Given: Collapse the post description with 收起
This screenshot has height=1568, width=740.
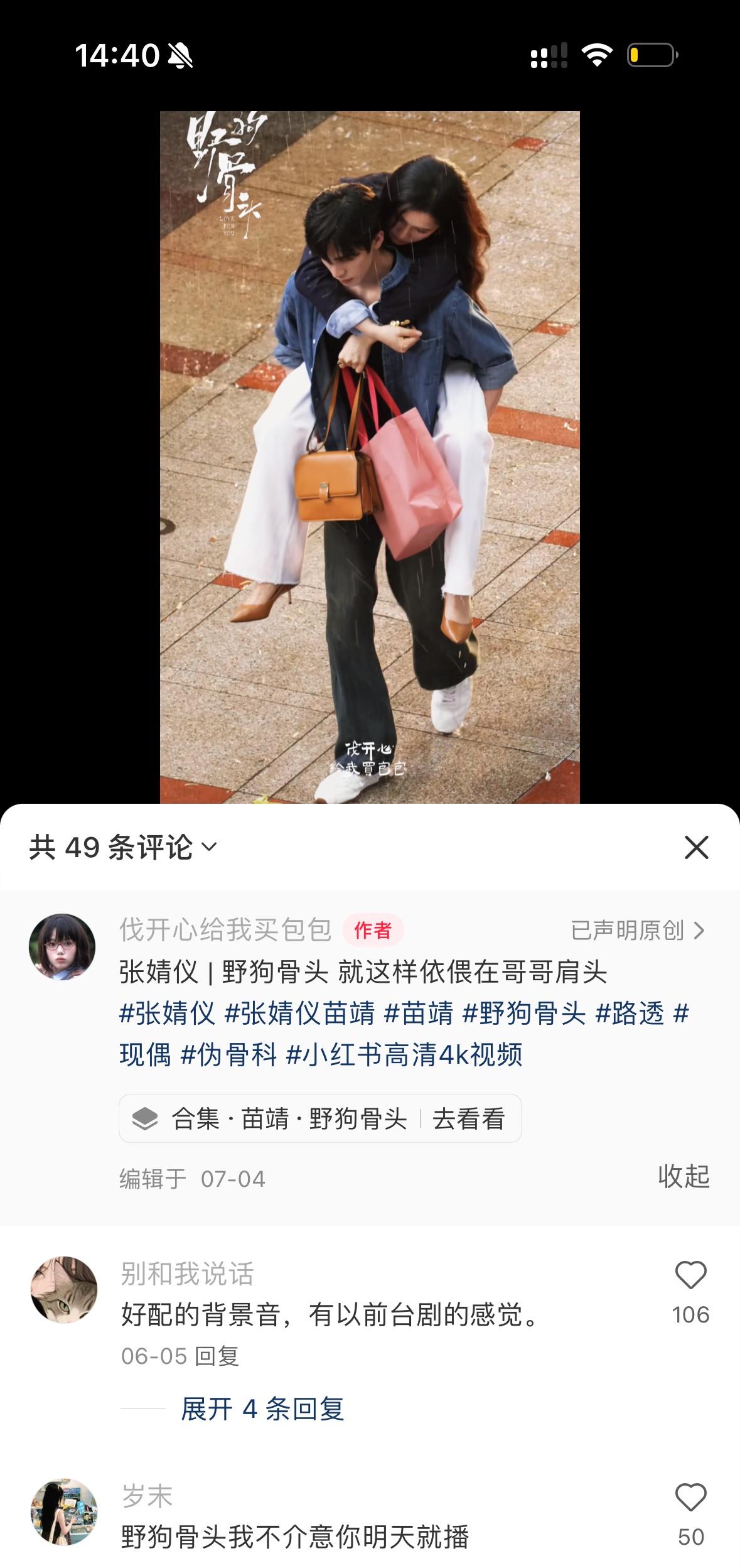Looking at the screenshot, I should coord(684,1176).
